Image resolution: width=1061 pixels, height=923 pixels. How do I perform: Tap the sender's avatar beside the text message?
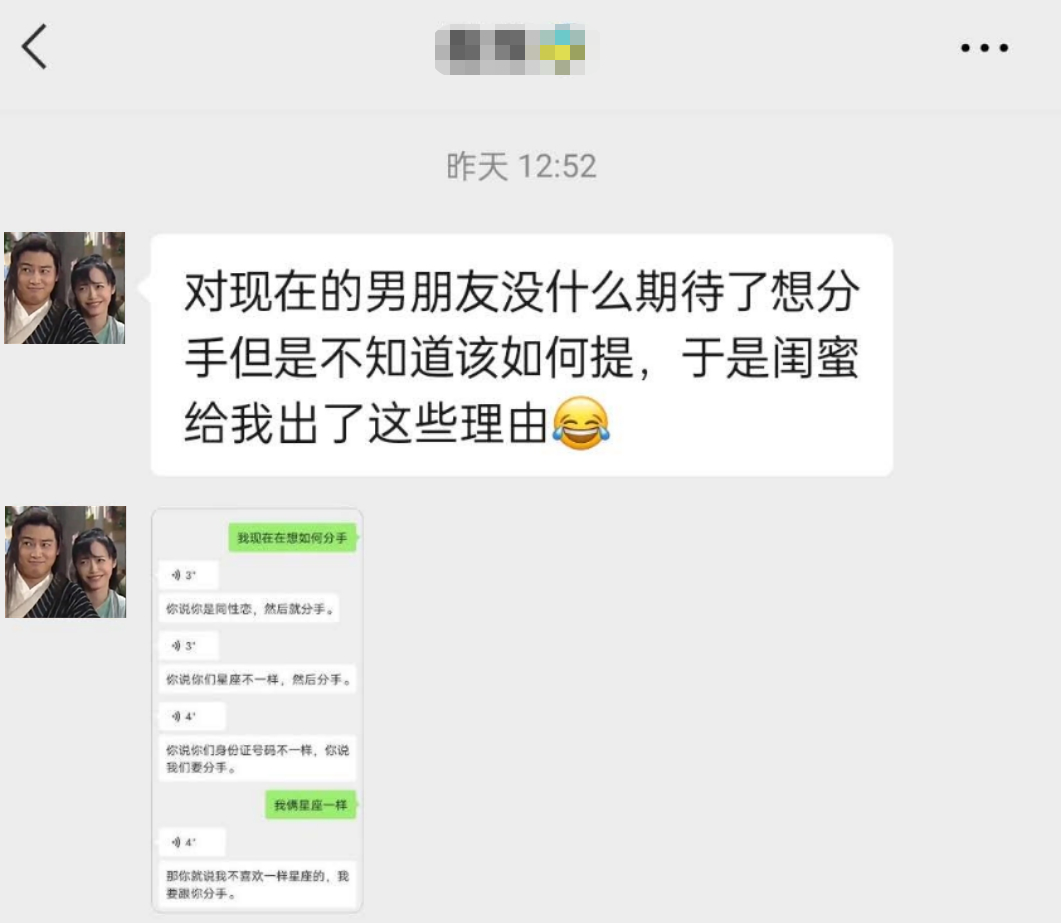(65, 288)
